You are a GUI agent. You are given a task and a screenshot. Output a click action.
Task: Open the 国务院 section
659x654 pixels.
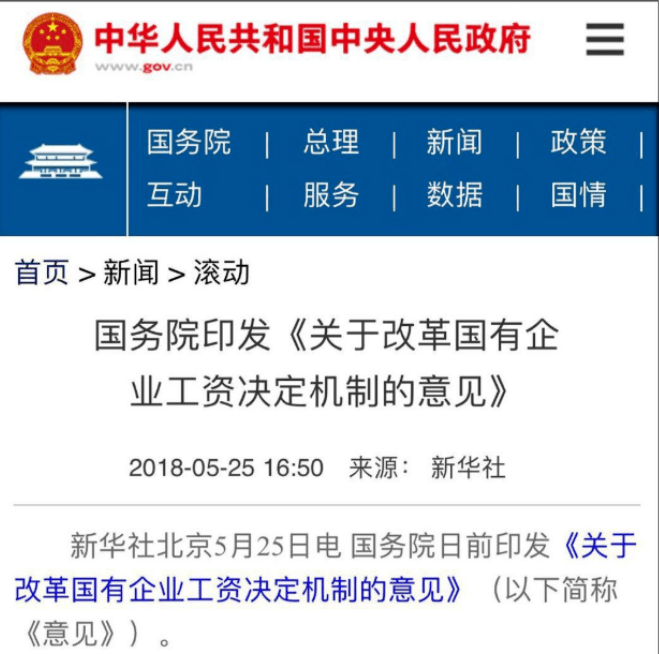click(x=189, y=142)
